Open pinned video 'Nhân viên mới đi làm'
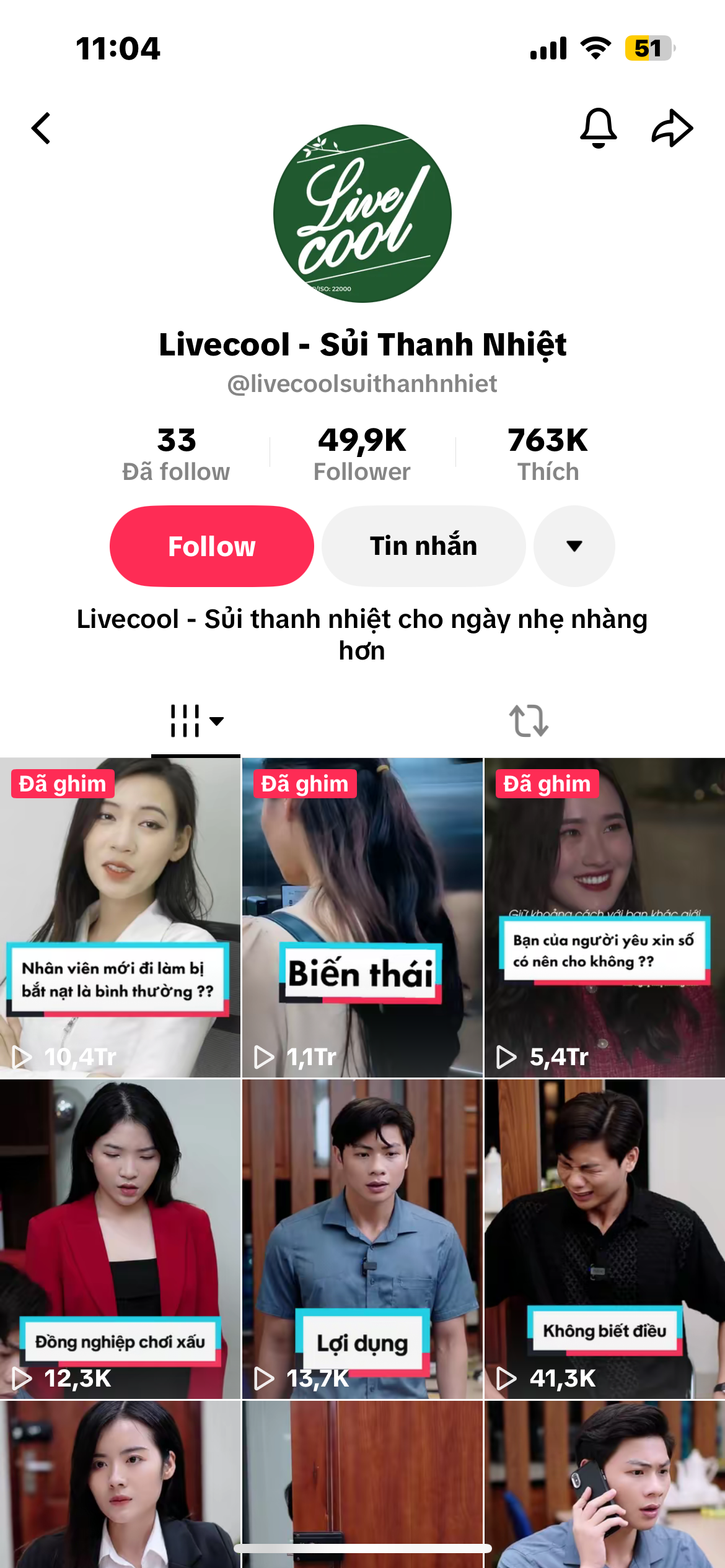 tap(120, 917)
